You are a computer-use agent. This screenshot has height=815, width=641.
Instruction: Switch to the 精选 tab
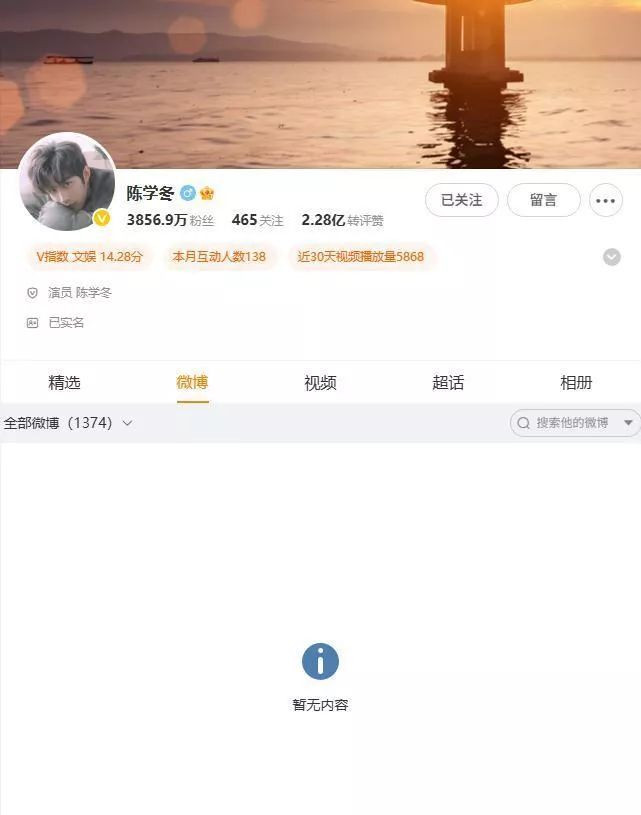coord(64,382)
